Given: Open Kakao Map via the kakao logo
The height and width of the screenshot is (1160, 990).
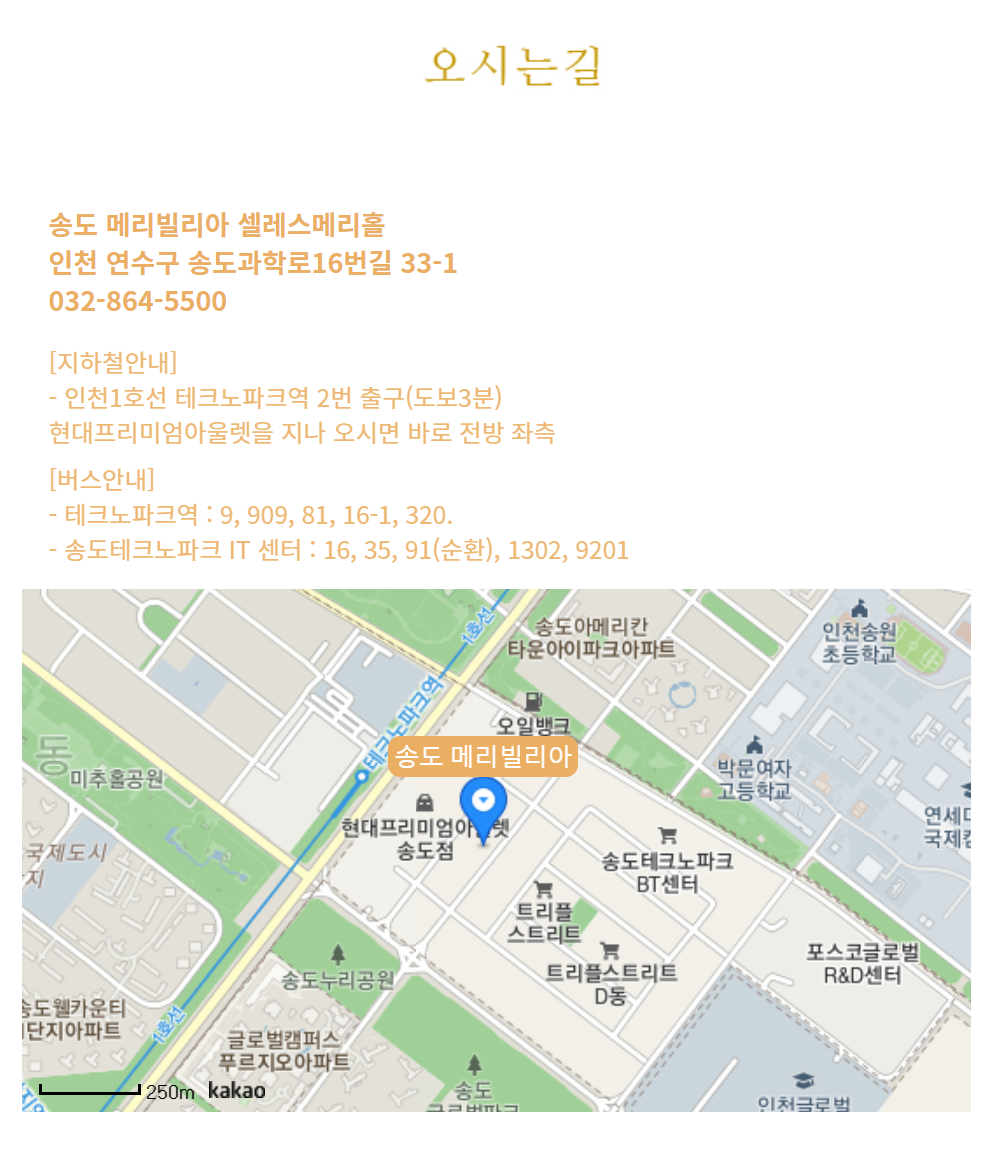Looking at the screenshot, I should point(237,1090).
